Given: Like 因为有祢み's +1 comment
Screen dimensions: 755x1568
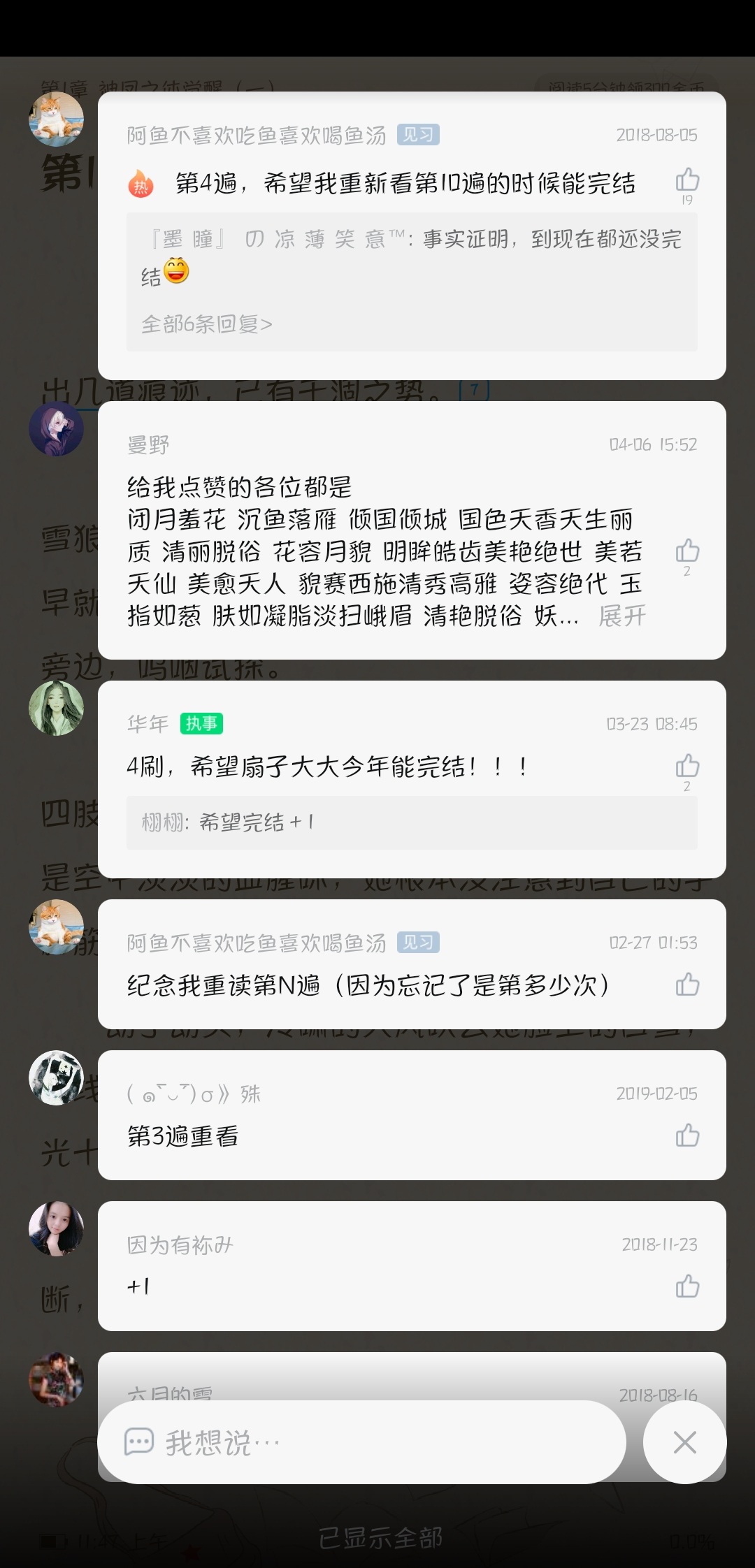Looking at the screenshot, I should pos(686,1286).
